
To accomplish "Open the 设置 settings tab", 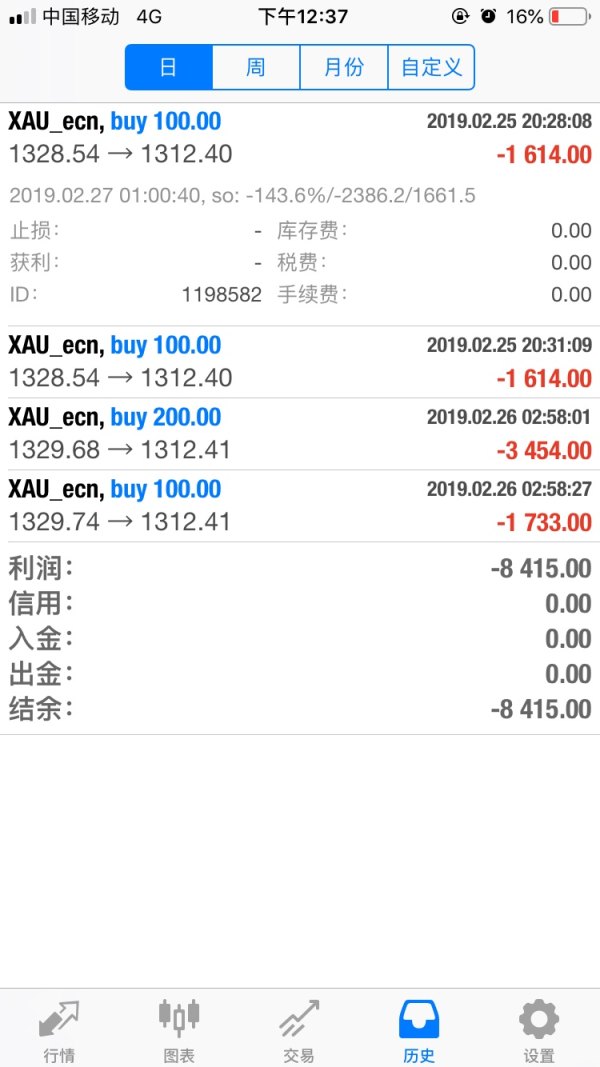I will 539,1029.
